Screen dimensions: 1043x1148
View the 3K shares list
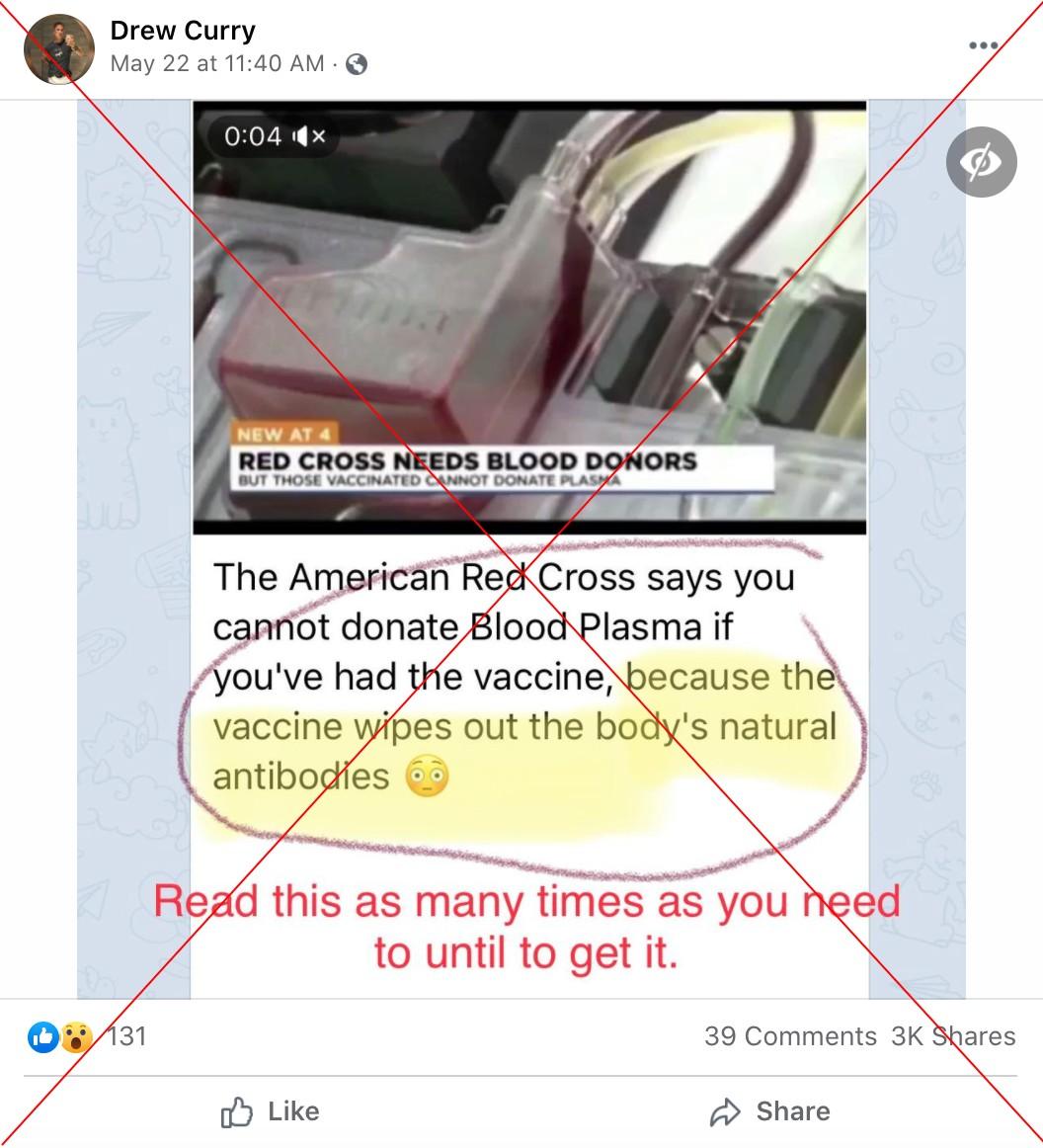953,1035
